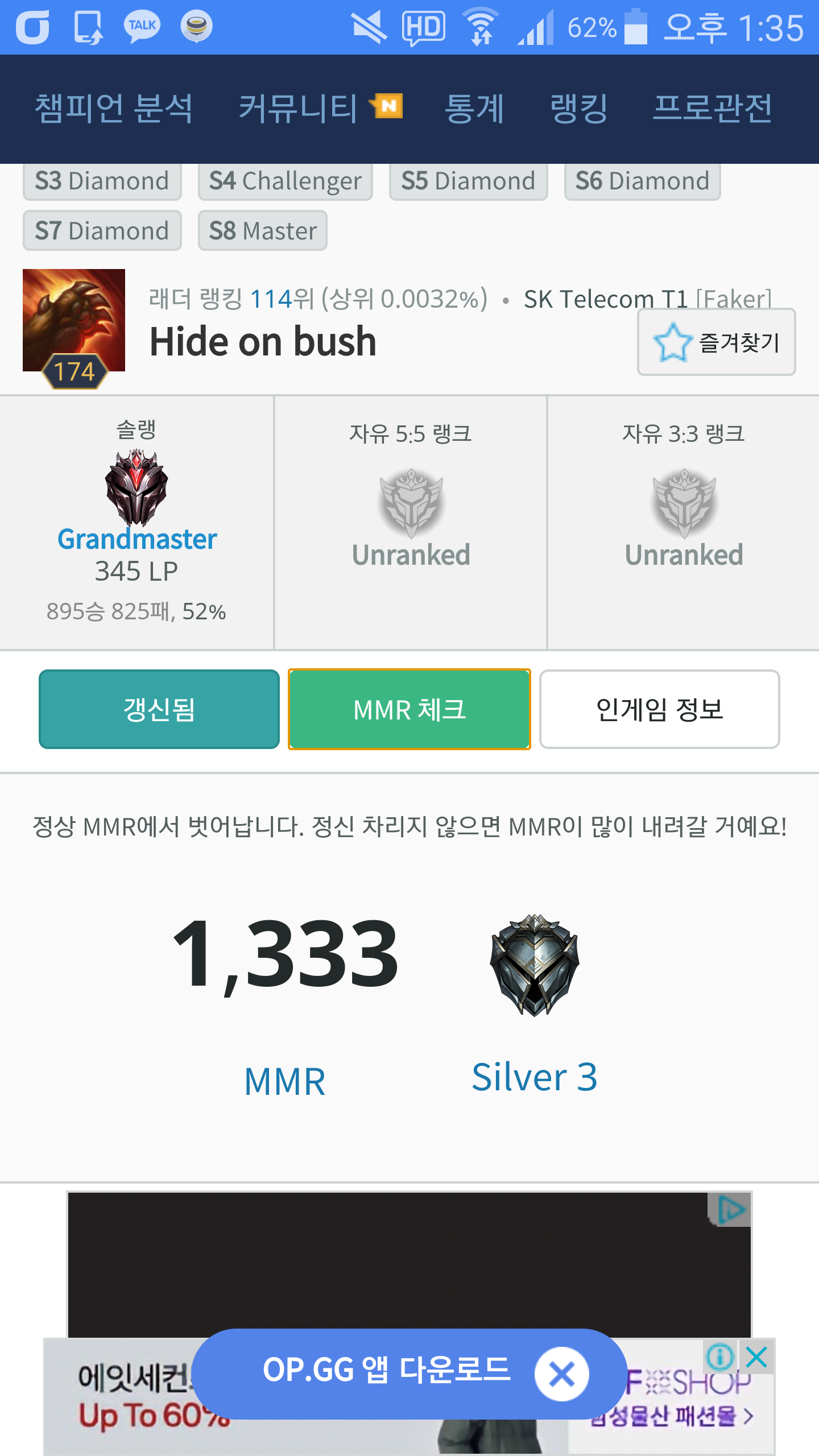Tap the SK Telecom T1 [Faker] team link
The image size is (819, 1456).
pos(647,299)
